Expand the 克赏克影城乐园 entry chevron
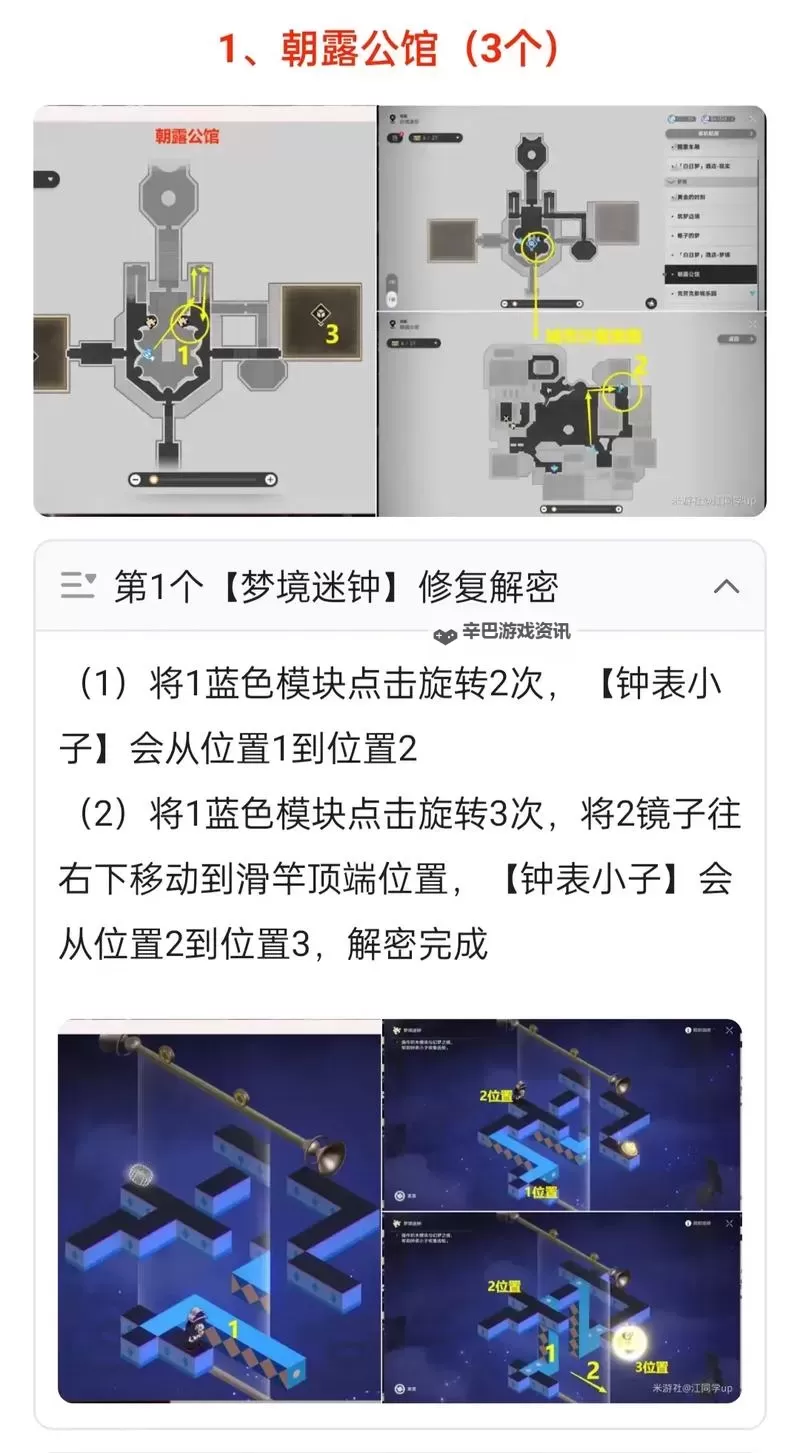The height and width of the screenshot is (1453, 800). click(x=750, y=291)
